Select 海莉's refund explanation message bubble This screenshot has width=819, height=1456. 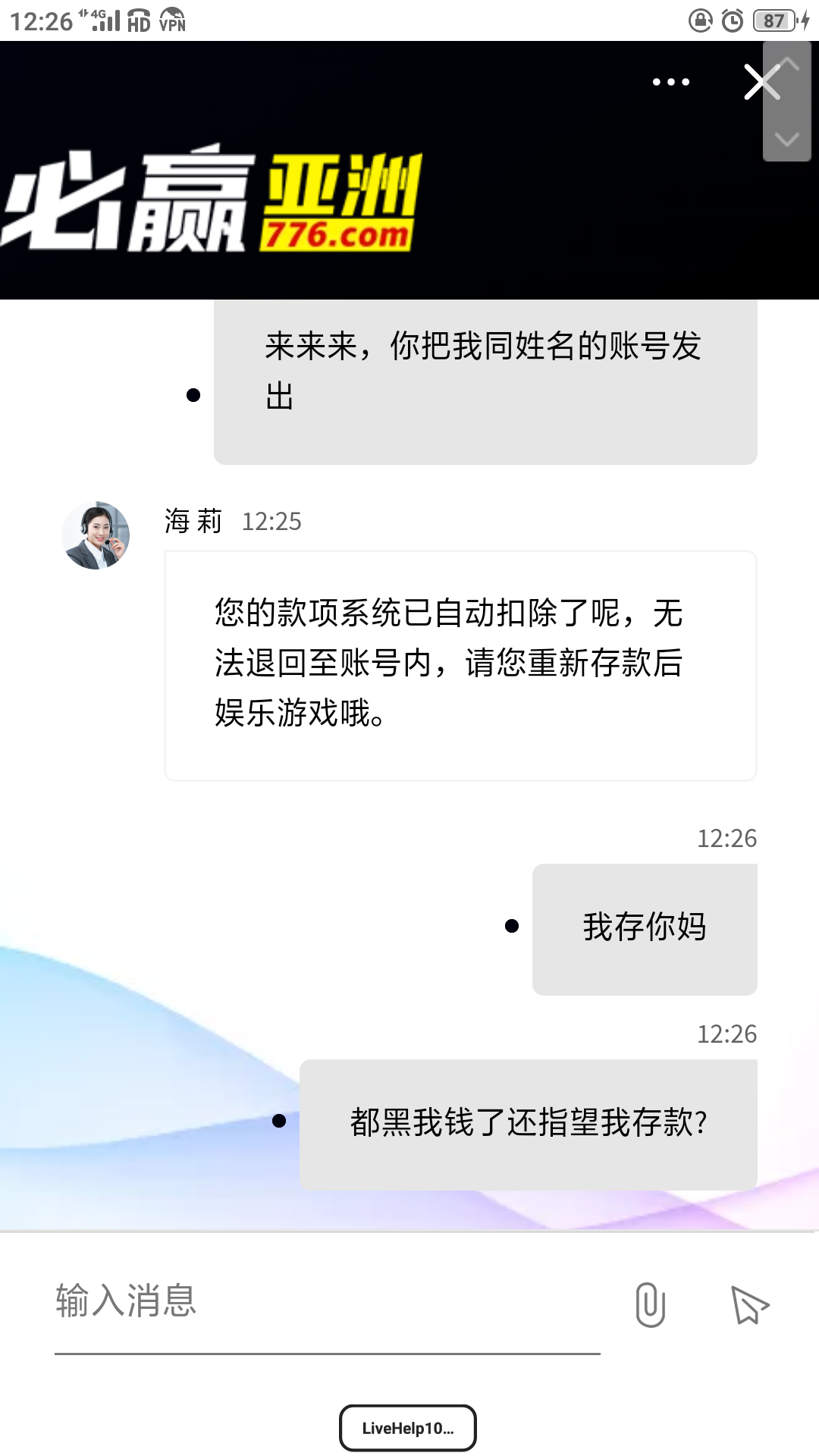pos(460,666)
